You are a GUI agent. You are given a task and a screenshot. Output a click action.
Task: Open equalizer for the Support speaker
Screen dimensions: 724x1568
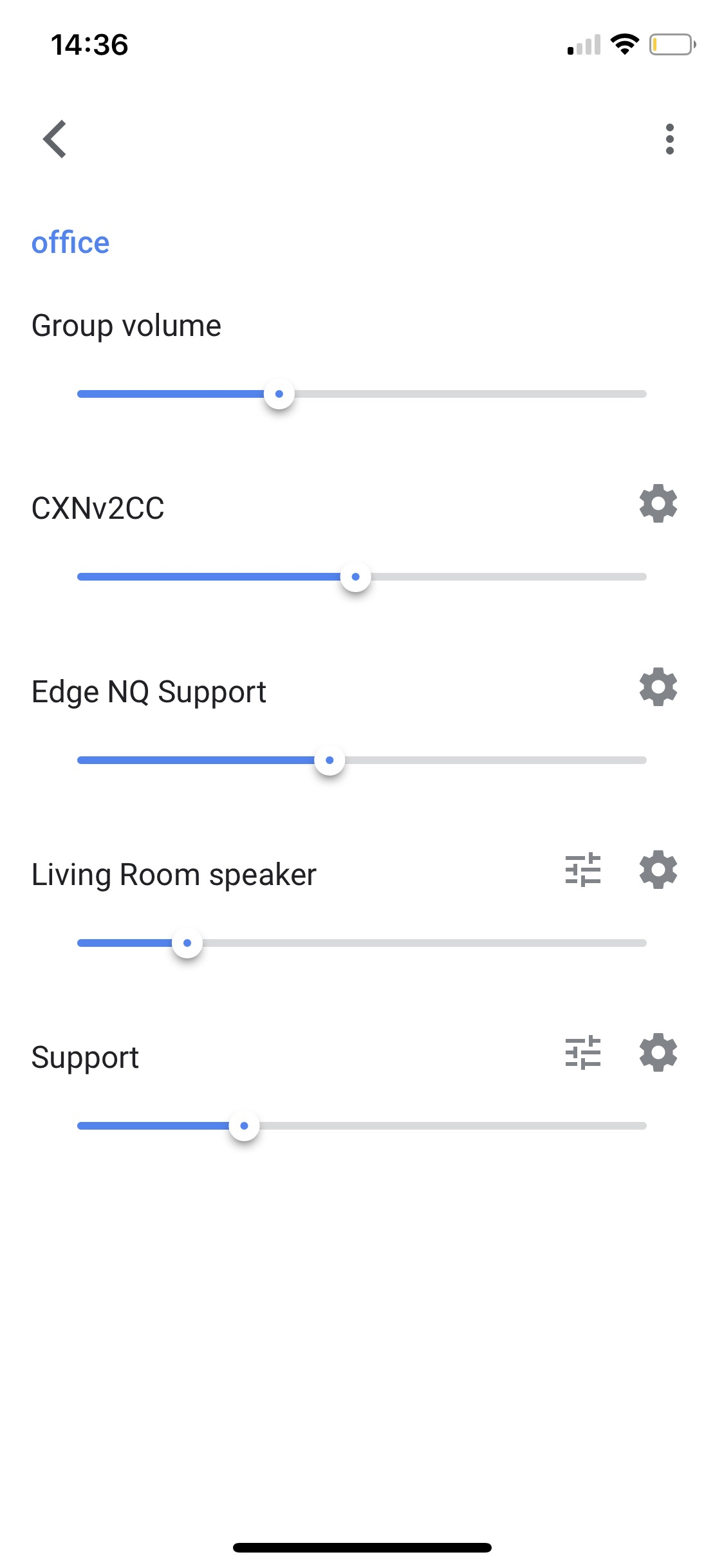coord(582,1053)
